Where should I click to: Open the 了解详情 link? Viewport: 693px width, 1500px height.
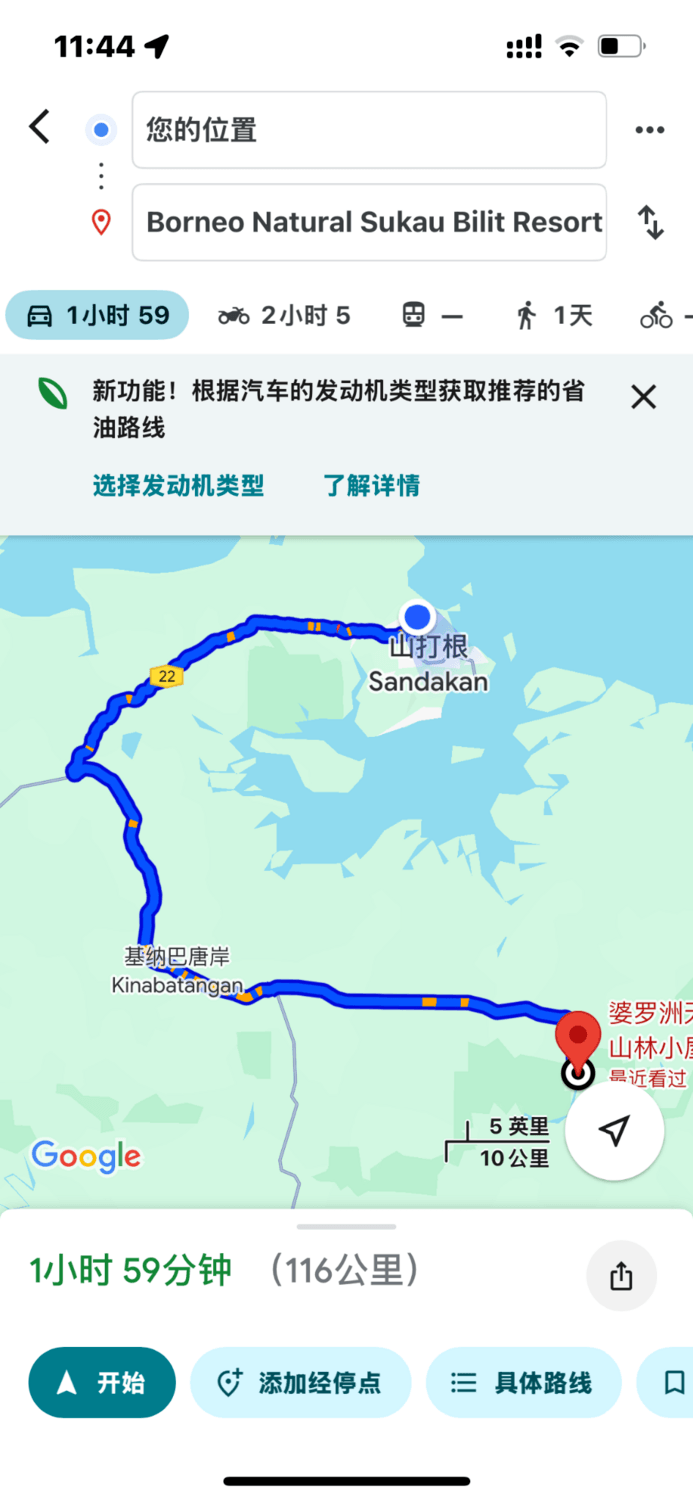(371, 486)
